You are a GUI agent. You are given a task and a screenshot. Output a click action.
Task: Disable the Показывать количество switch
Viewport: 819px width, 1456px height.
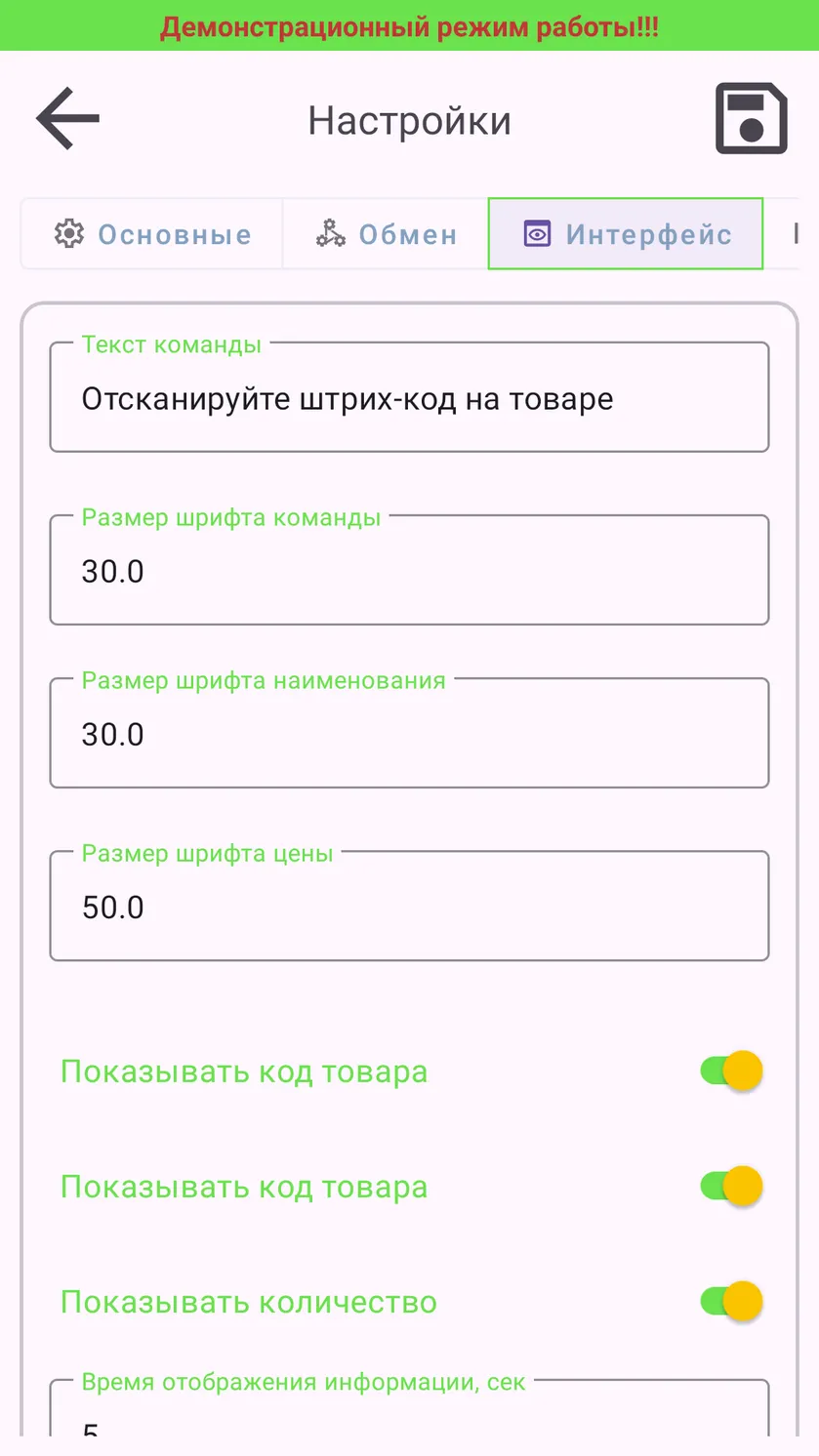pos(731,1302)
